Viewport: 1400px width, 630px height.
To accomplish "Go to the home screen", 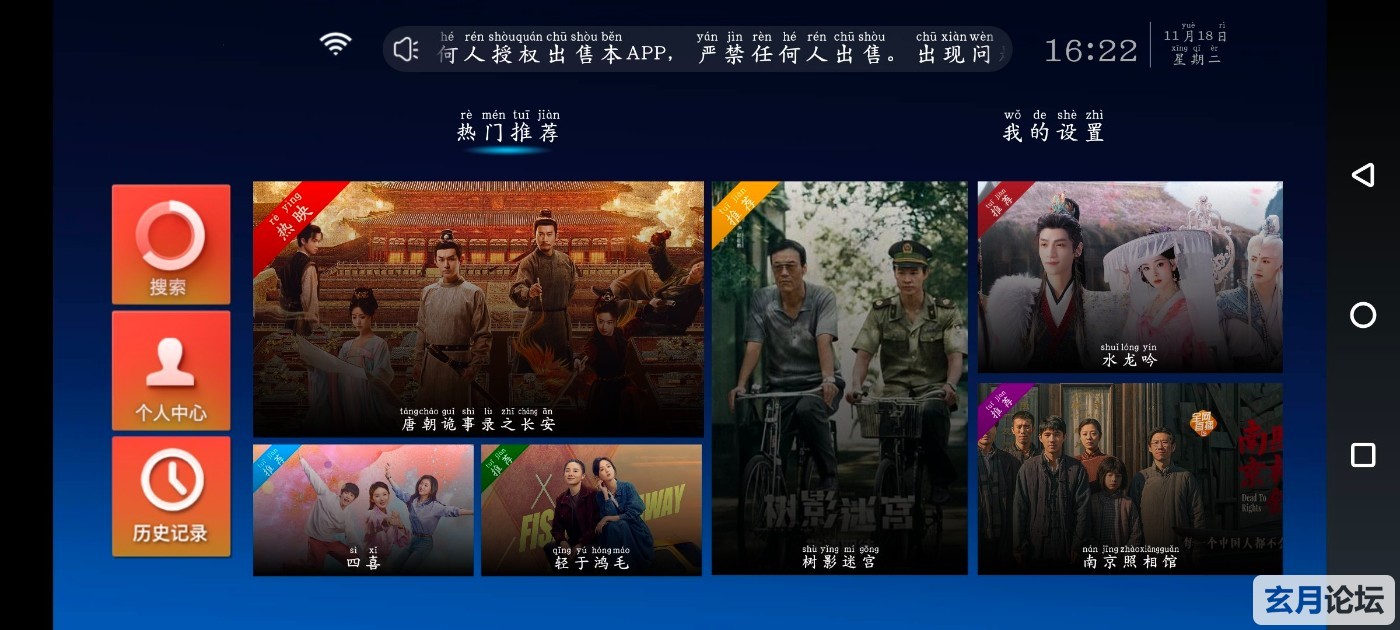I will point(1363,315).
